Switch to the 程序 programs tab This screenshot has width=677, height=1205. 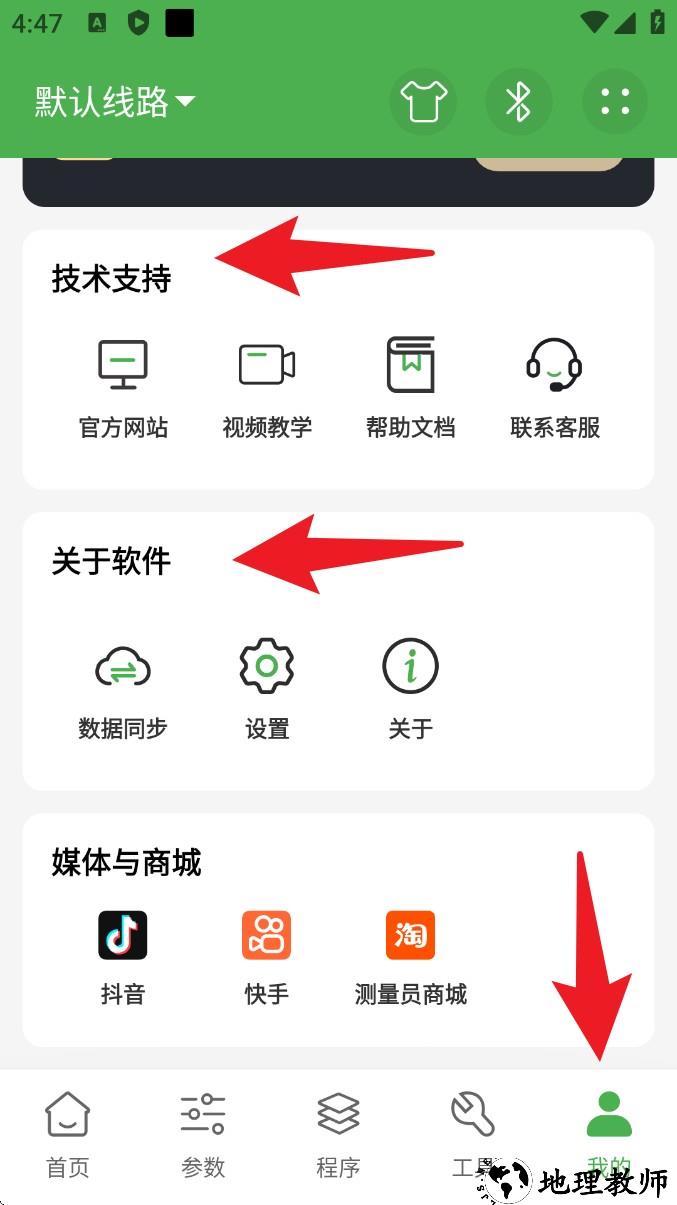pyautogui.click(x=338, y=1135)
